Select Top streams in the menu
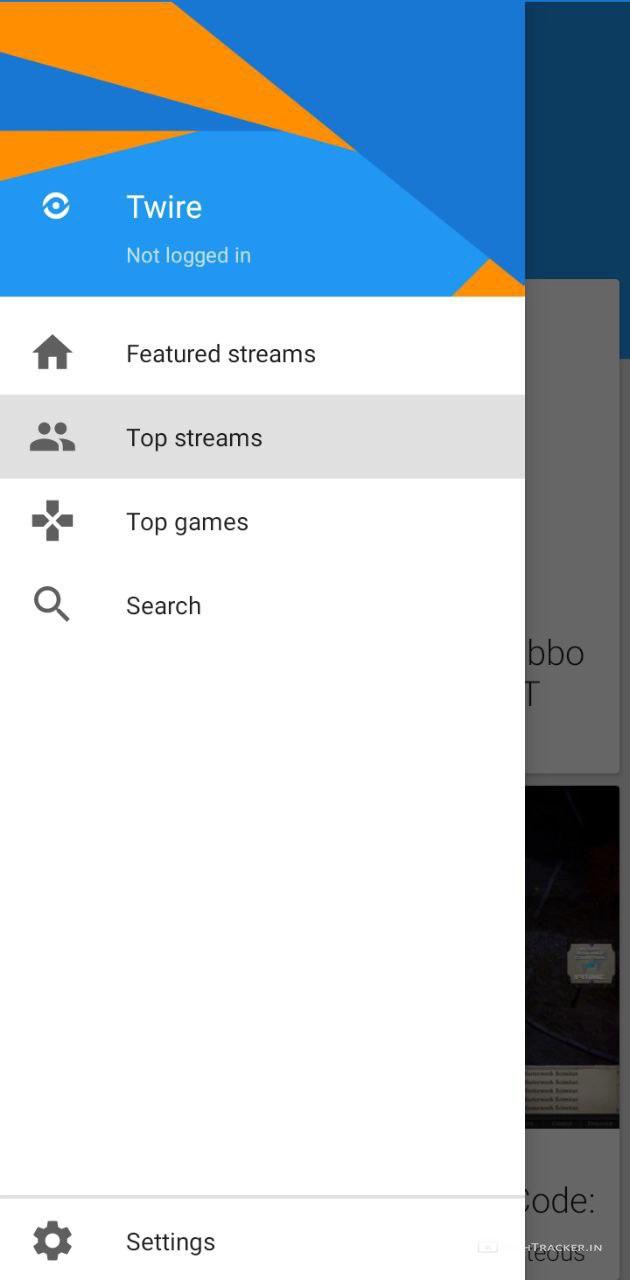The image size is (630, 1280). 194,438
